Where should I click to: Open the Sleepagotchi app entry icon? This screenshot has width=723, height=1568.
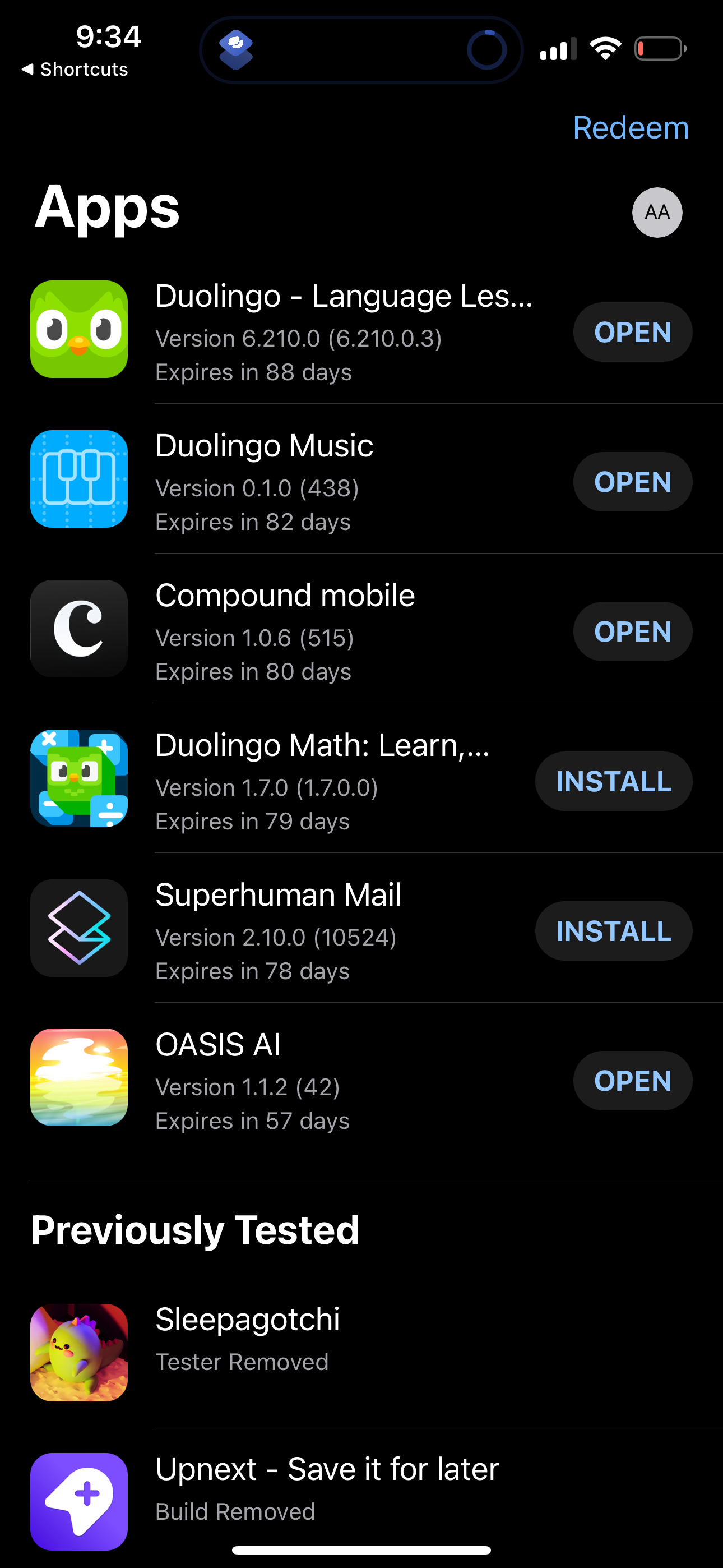pos(79,1353)
